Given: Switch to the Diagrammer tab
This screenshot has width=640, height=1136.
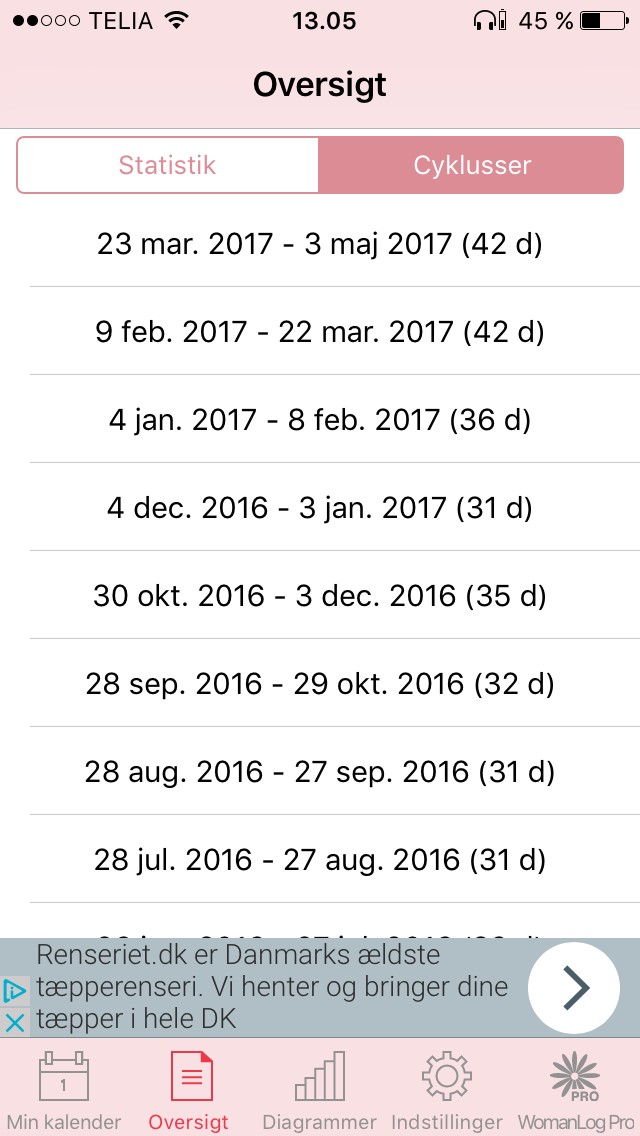Looking at the screenshot, I should click(319, 1090).
